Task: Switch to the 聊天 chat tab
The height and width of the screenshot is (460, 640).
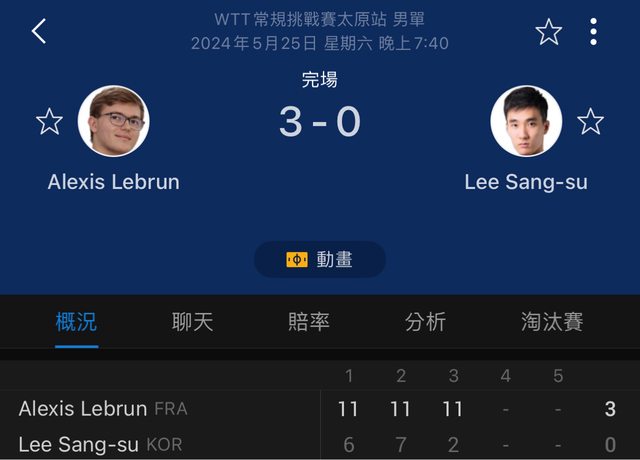Action: (x=193, y=321)
